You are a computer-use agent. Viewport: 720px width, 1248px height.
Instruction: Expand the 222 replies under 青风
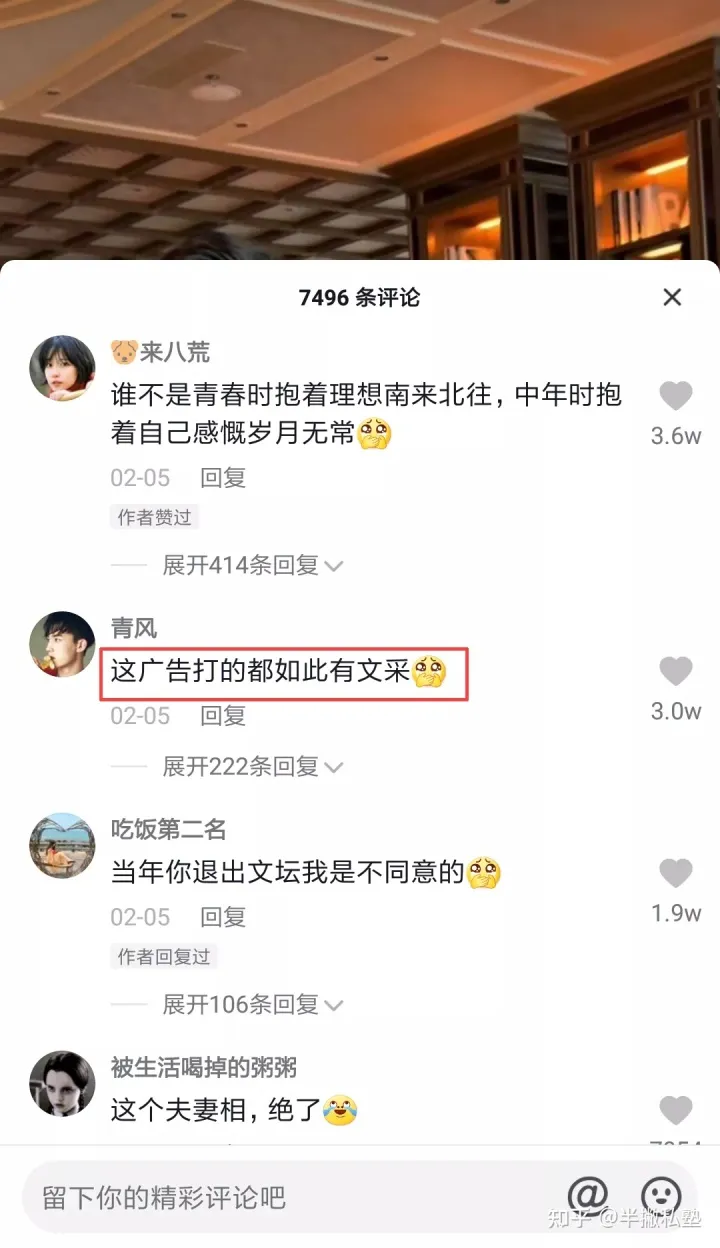click(252, 767)
